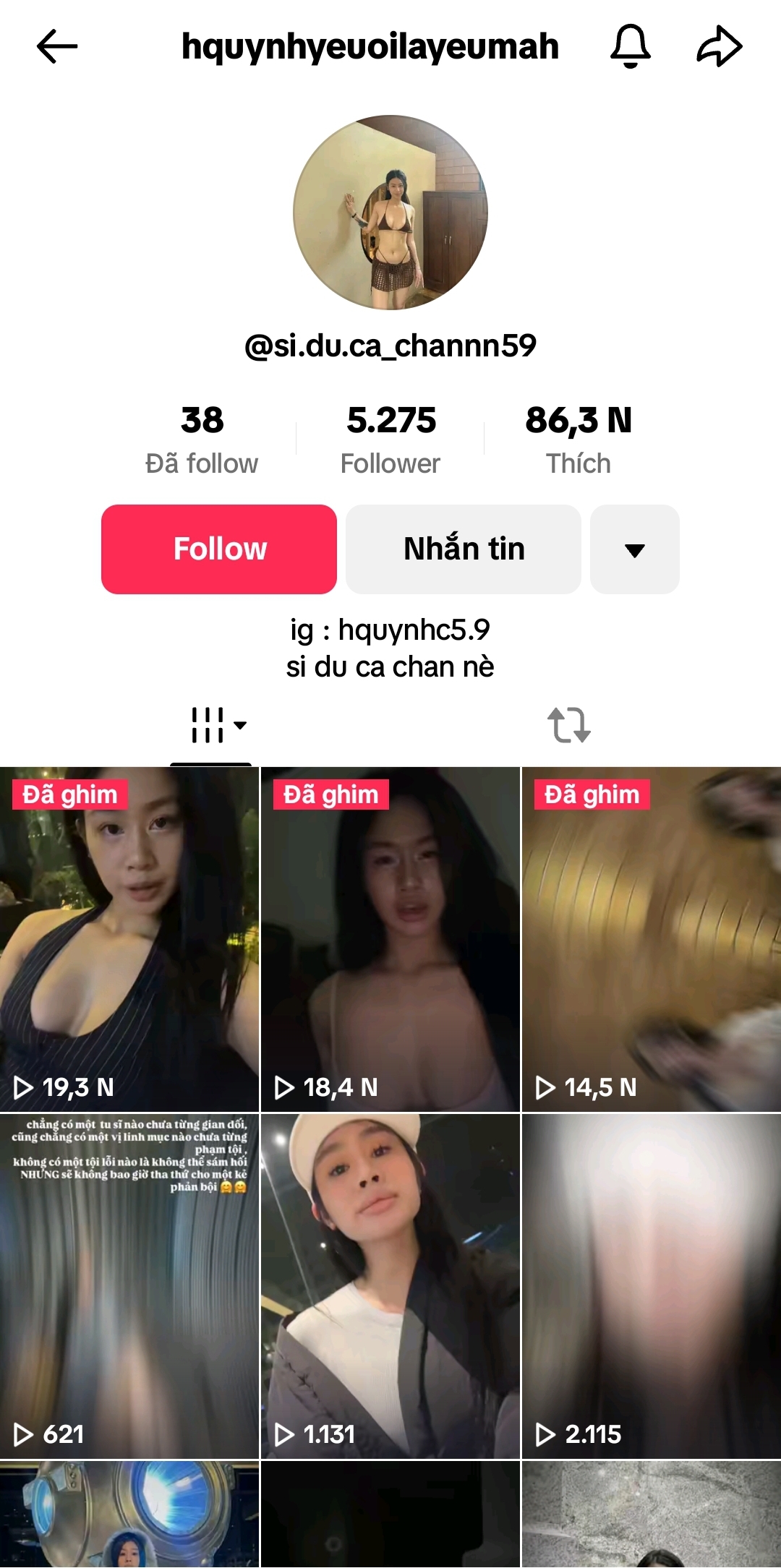The image size is (781, 1568).
Task: Open the notification bell for this user
Action: coord(628,46)
